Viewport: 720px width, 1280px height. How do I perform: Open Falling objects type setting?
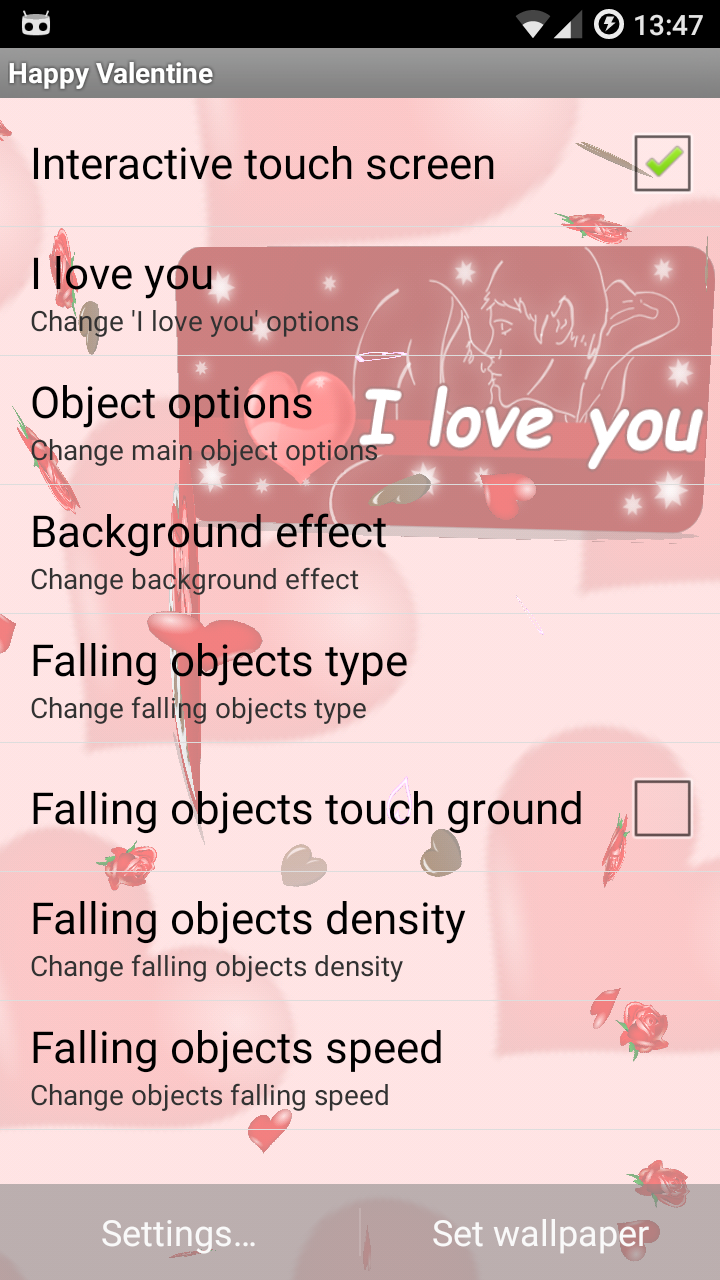click(360, 679)
